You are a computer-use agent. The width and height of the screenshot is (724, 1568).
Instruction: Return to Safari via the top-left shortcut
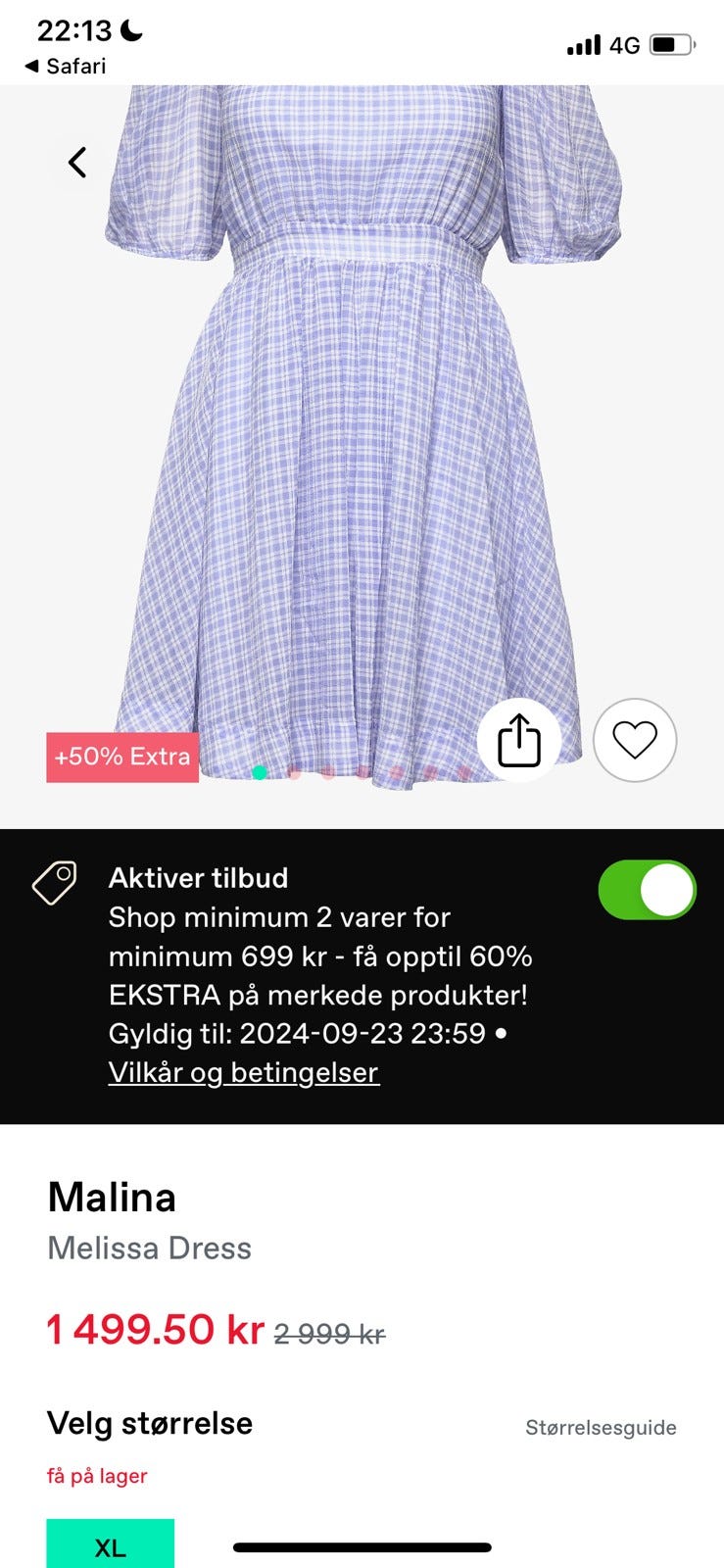(69, 67)
